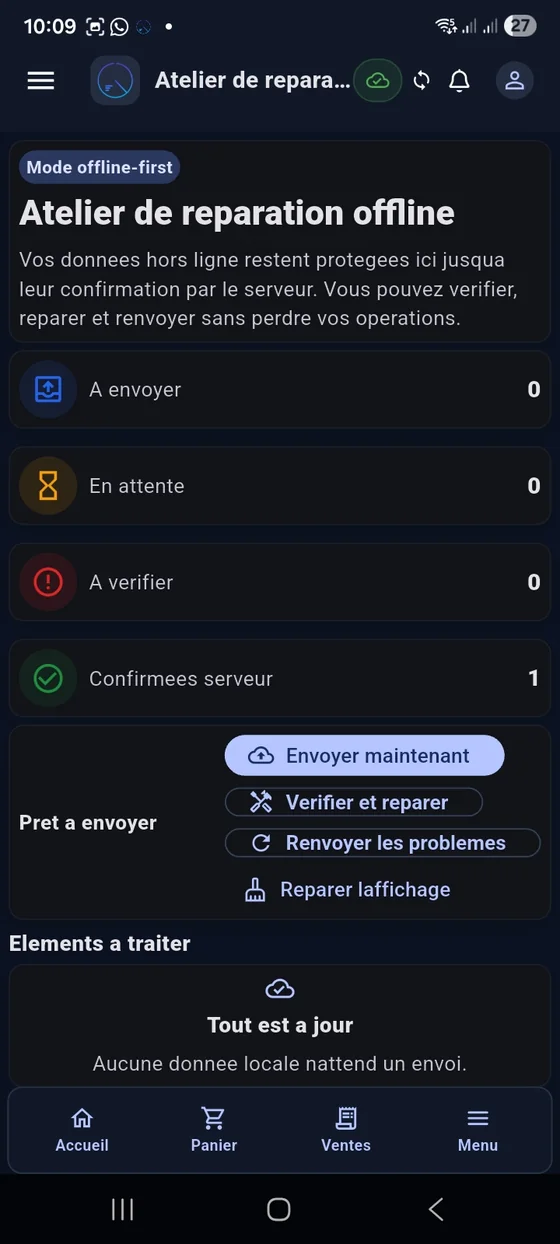Image resolution: width=560 pixels, height=1244 pixels.
Task: Open the Ventes tab
Action: coord(346,1130)
